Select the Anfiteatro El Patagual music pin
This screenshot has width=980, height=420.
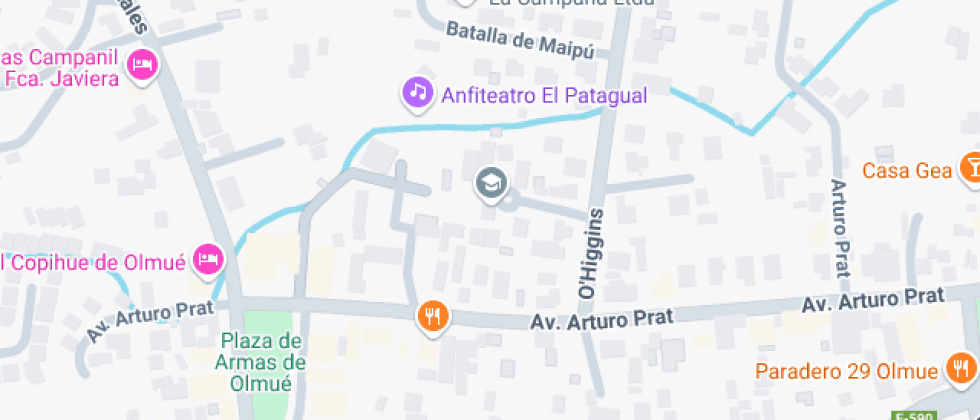pyautogui.click(x=417, y=93)
